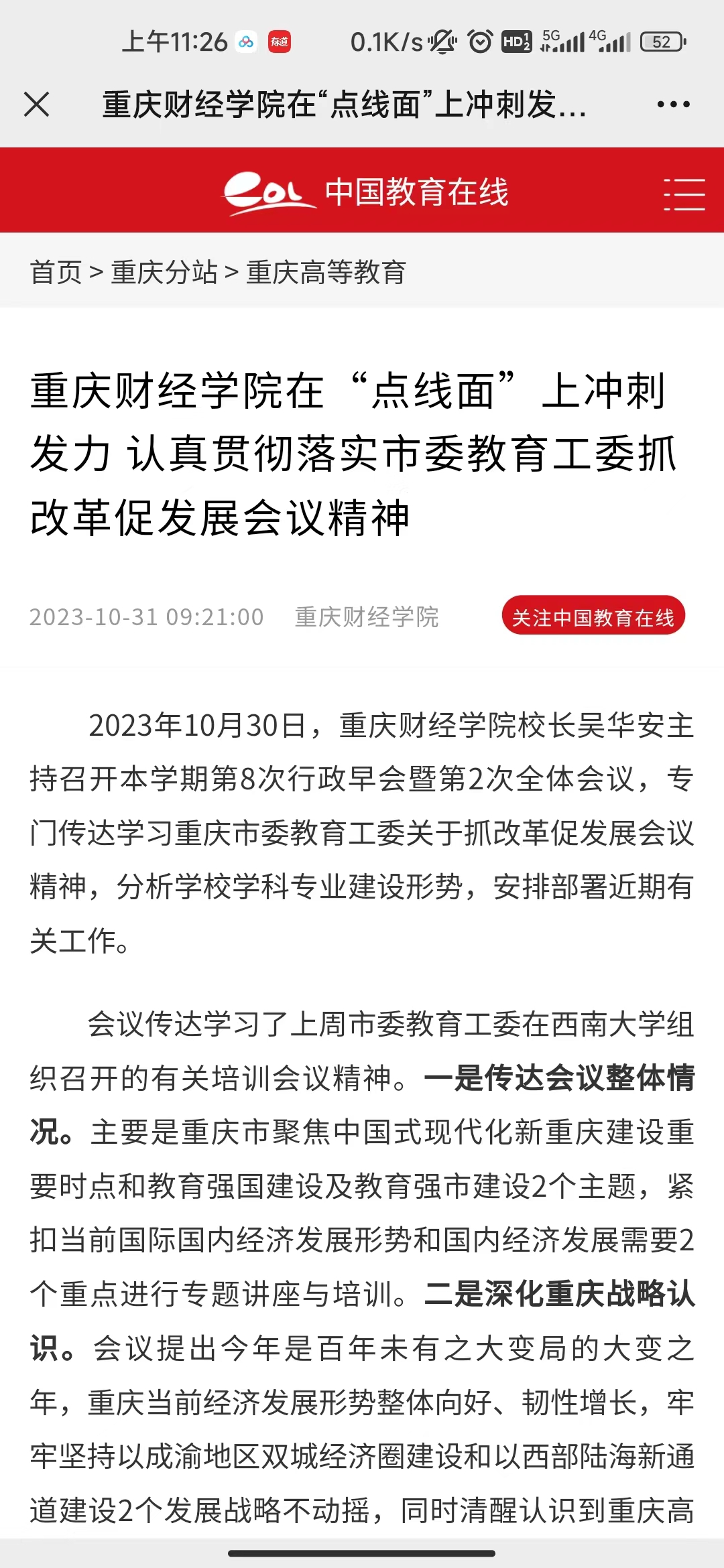The width and height of the screenshot is (724, 1568).
Task: Tap 关注中国教育在线 follow button
Action: point(593,616)
